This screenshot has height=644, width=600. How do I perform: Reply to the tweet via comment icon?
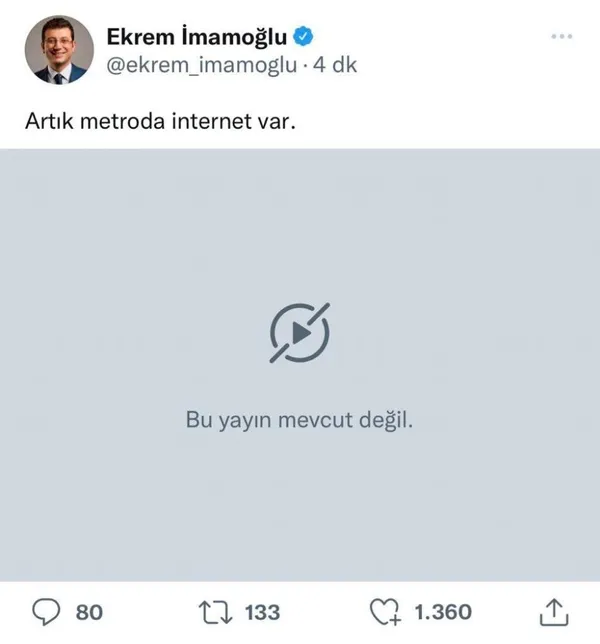(x=47, y=611)
